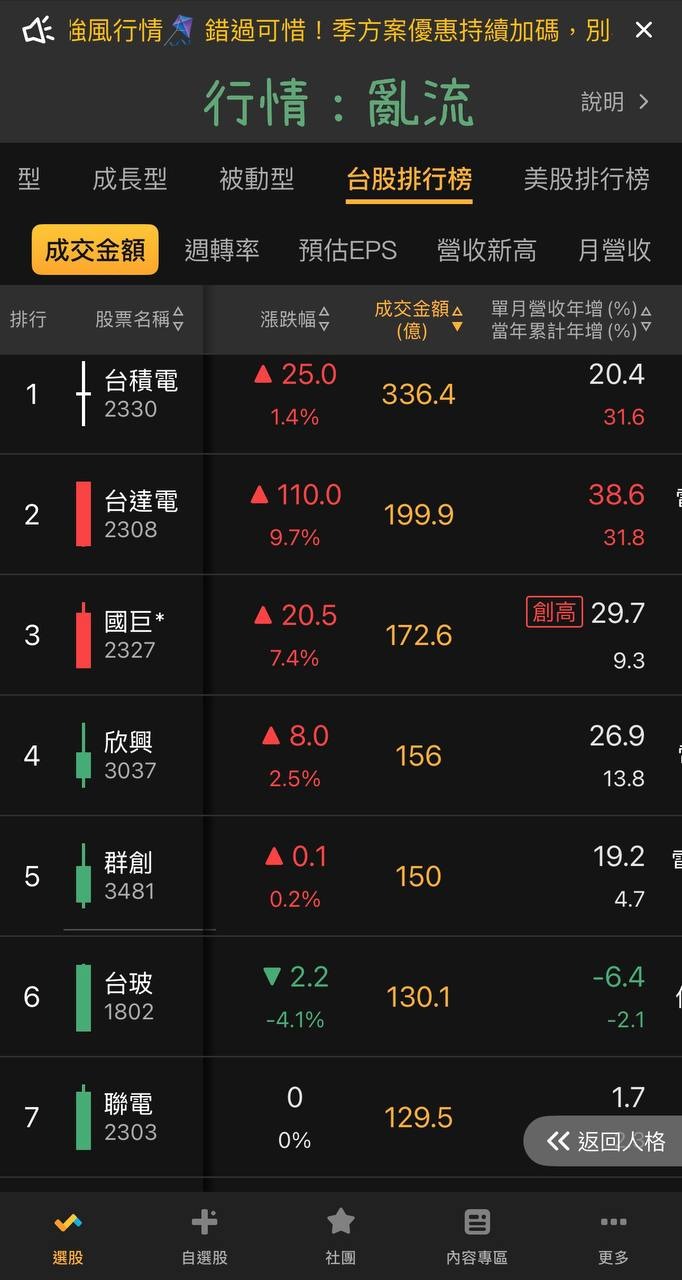This screenshot has width=682, height=1280.
Task: Sort the list by 股票名稱
Action: [x=140, y=319]
